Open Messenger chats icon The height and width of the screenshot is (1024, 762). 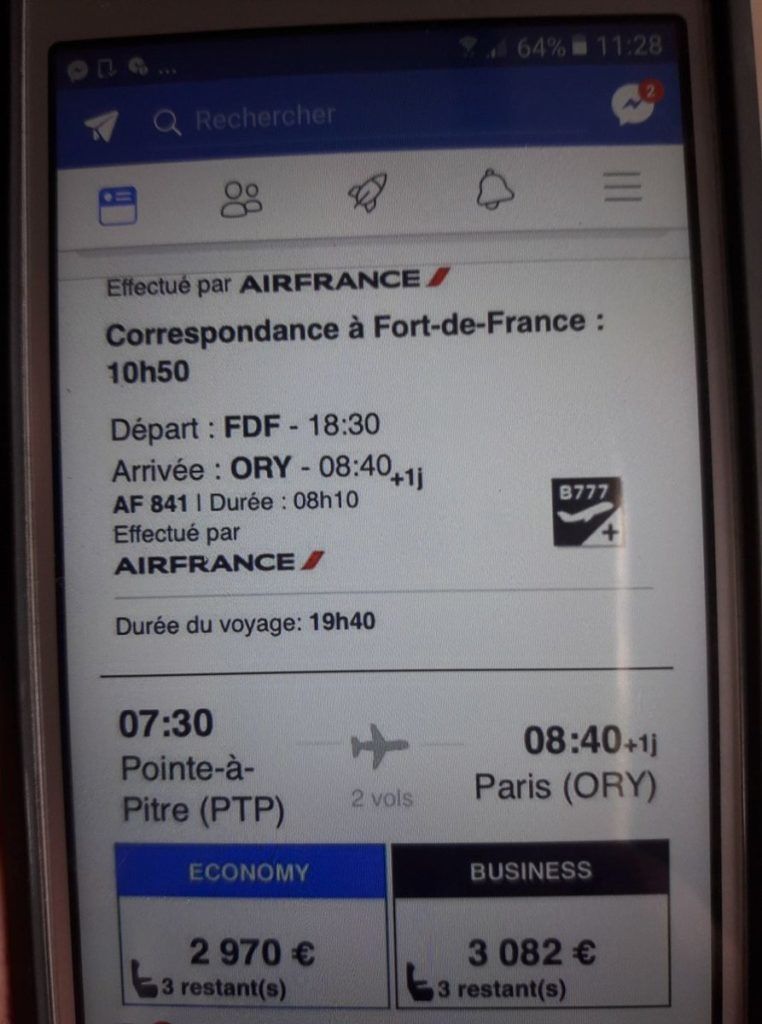pyautogui.click(x=633, y=105)
